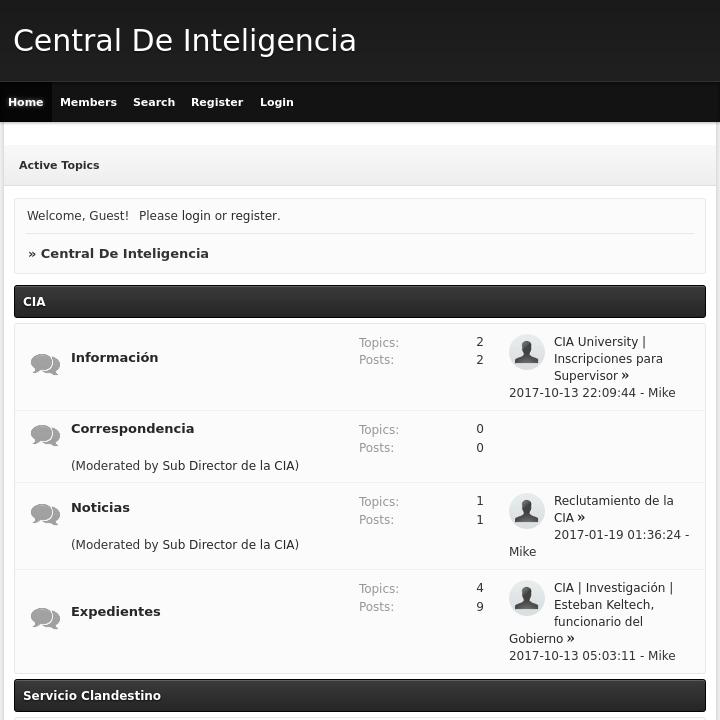Open the Servicio Clandestino category

[x=92, y=696]
